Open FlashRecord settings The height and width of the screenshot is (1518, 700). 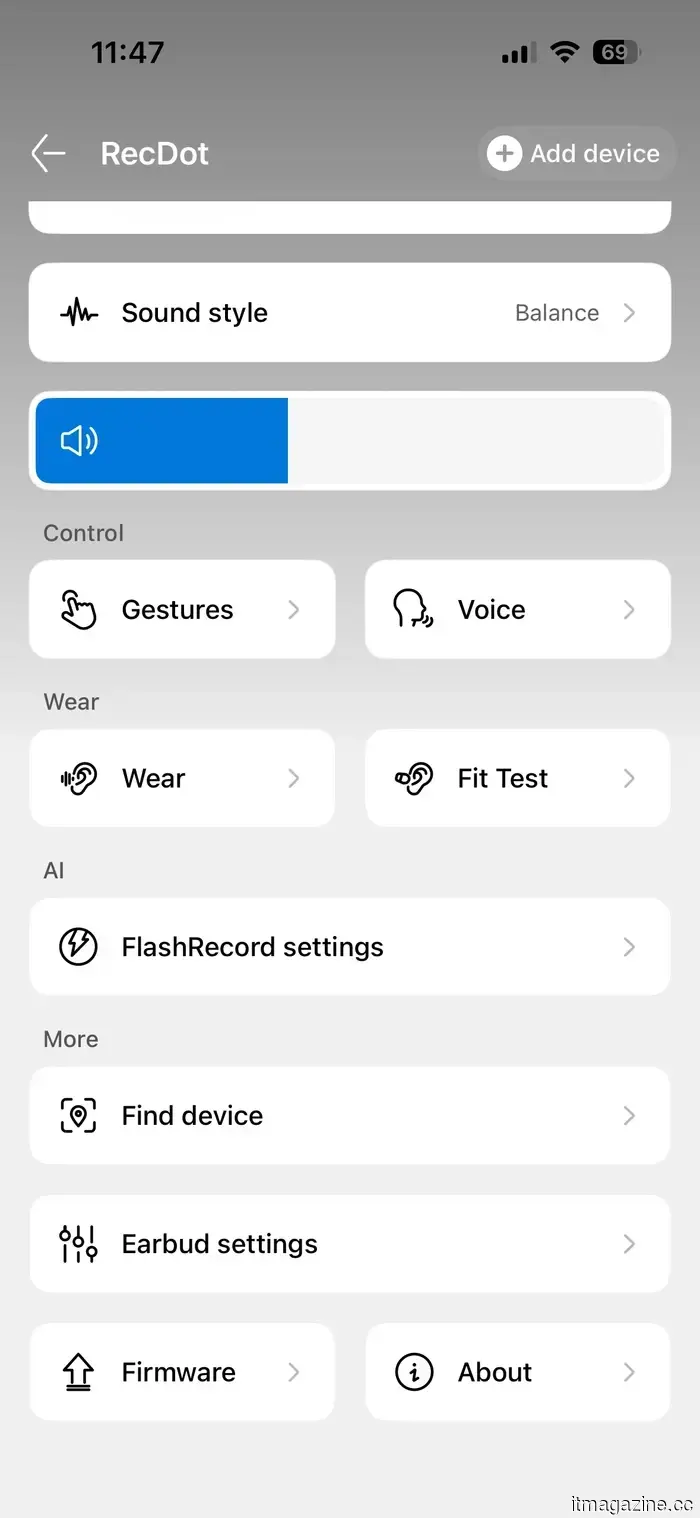point(350,946)
